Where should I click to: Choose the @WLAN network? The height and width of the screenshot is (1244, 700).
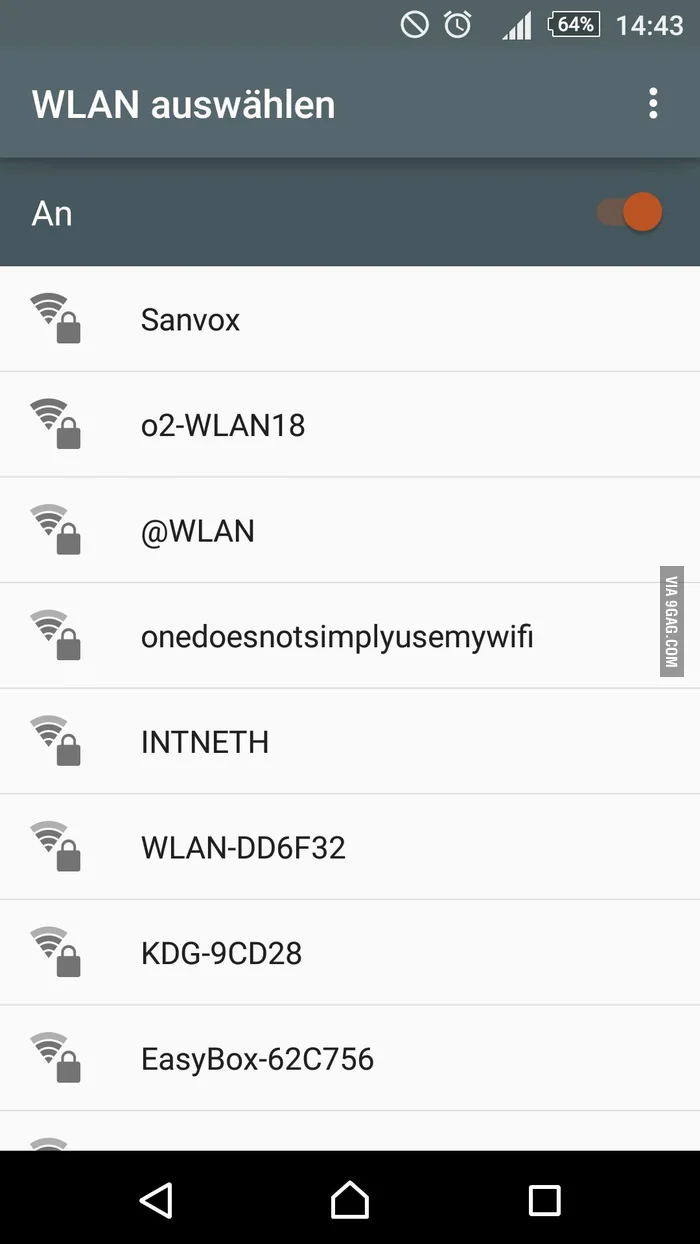(350, 530)
